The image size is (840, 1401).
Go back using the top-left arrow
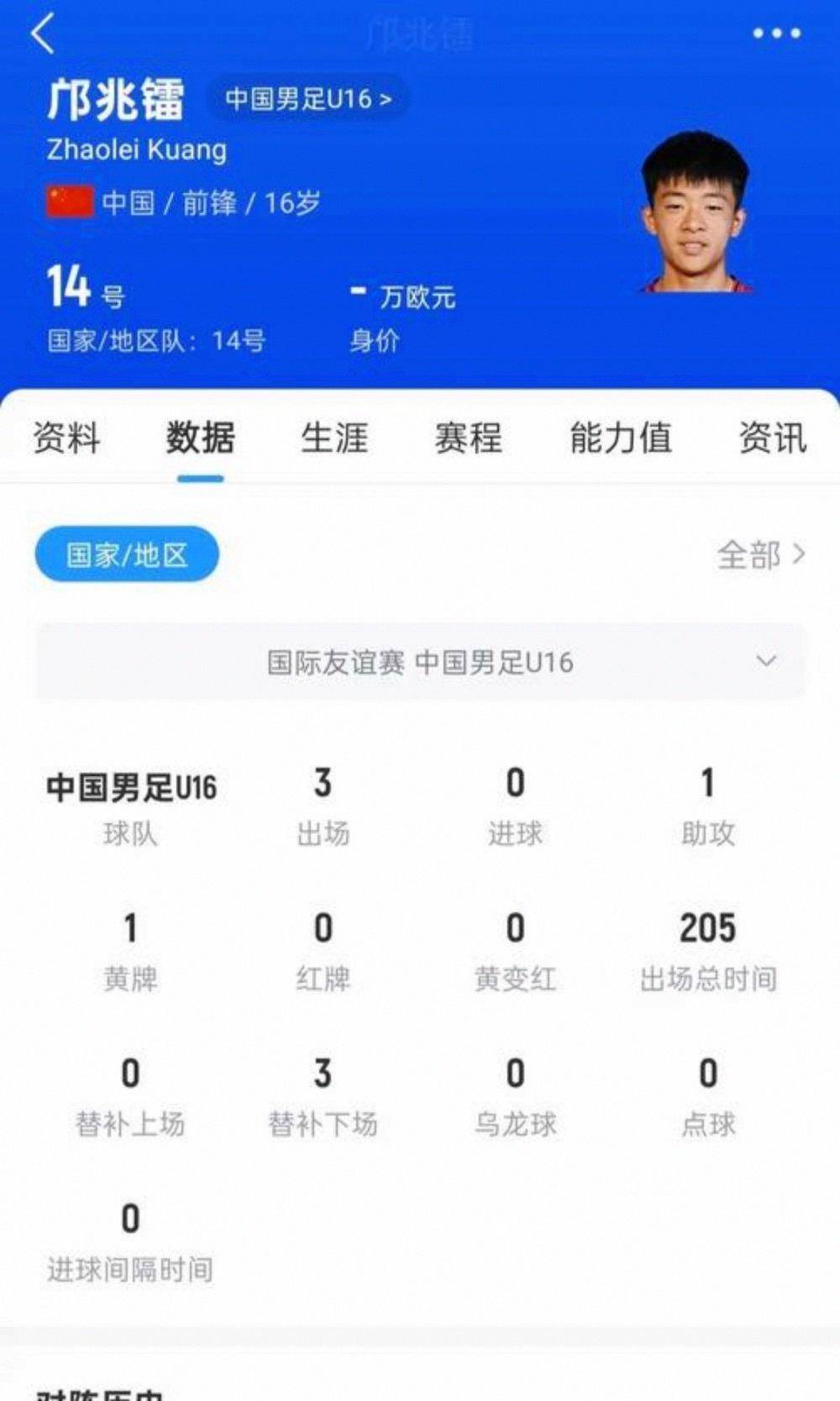(43, 34)
